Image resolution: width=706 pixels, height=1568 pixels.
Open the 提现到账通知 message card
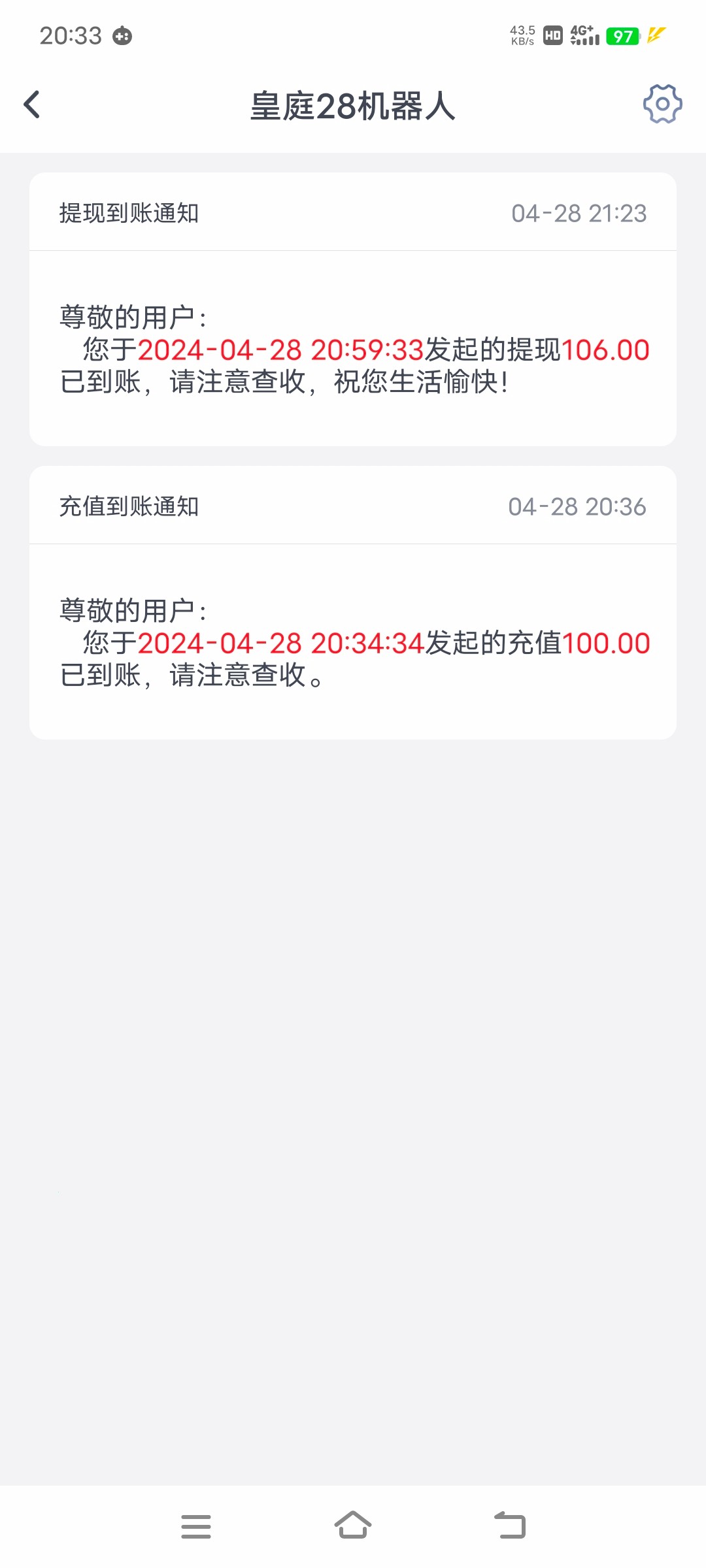(353, 309)
